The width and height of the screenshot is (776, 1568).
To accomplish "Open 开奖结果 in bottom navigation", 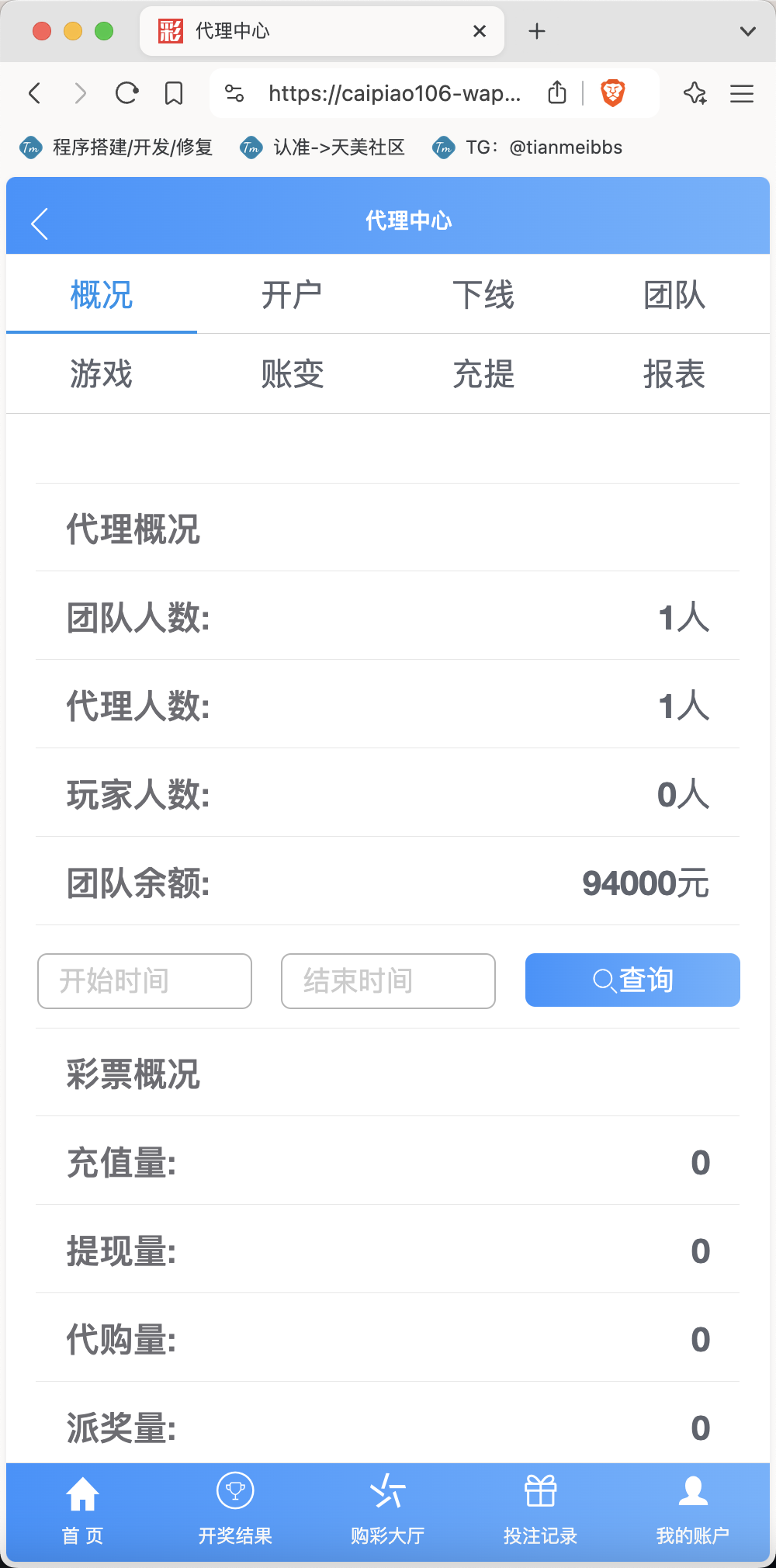I will [x=235, y=1511].
